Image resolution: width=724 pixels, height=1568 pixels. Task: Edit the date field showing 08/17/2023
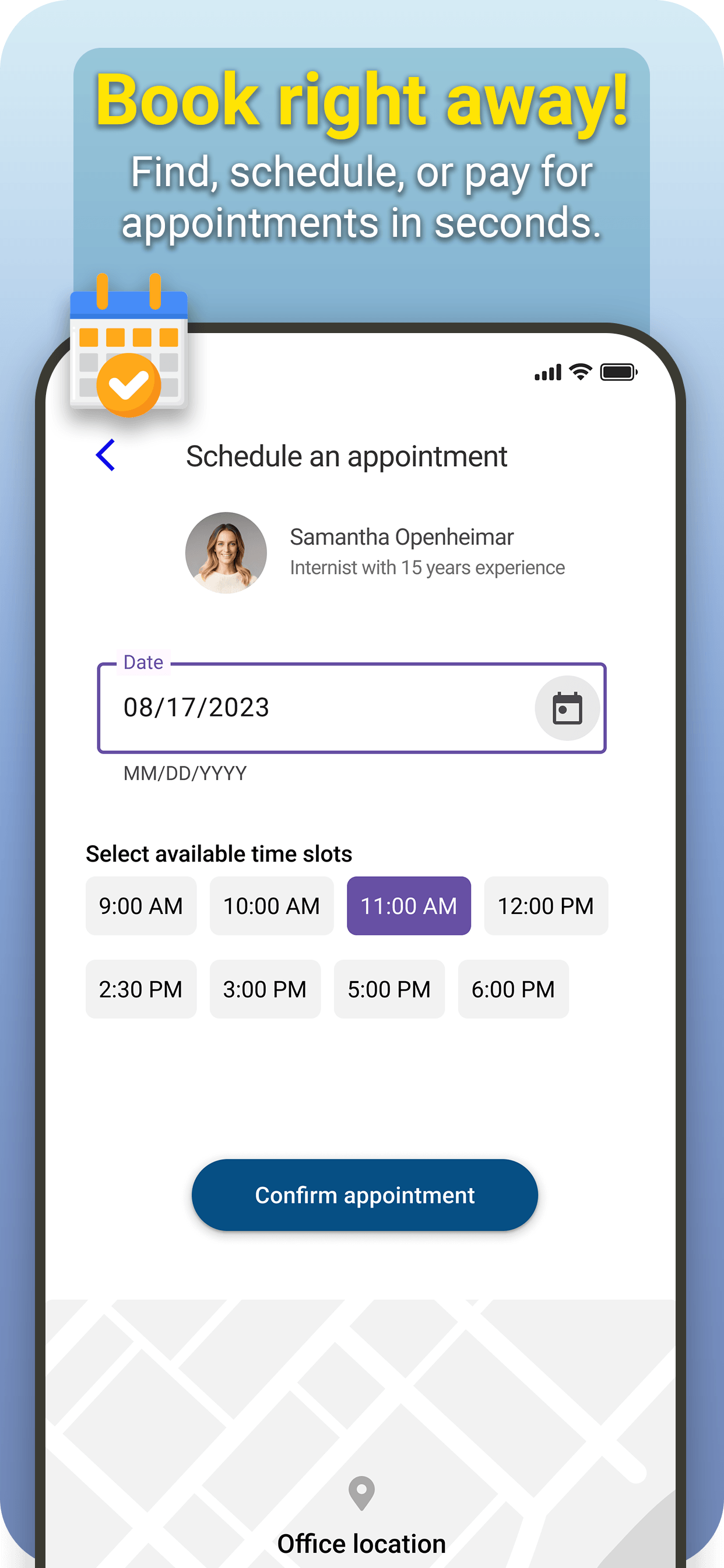[x=196, y=708]
